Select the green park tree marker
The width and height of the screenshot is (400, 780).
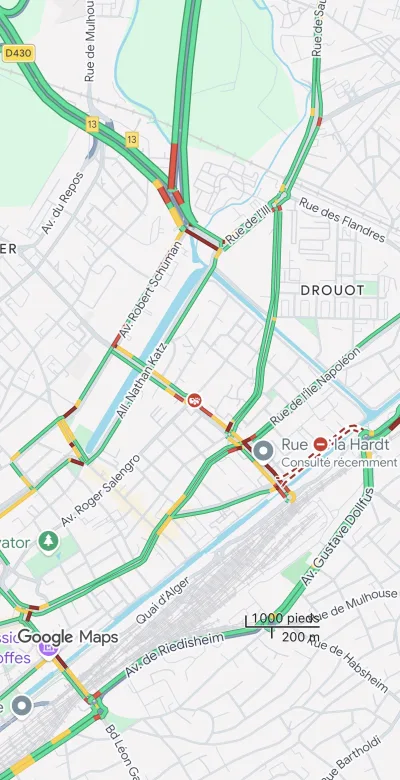point(48,542)
